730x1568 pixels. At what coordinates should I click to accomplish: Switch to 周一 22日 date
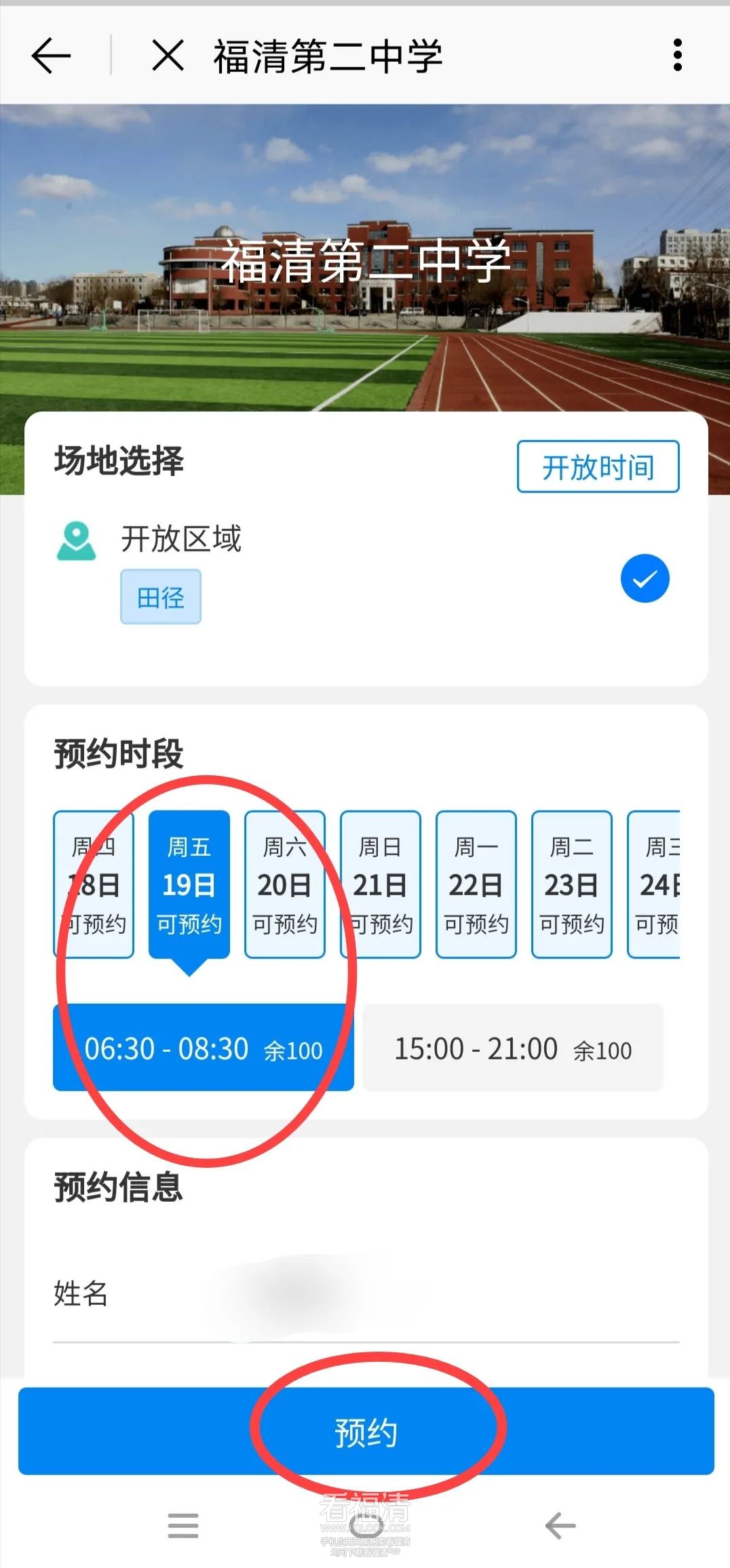[476, 884]
